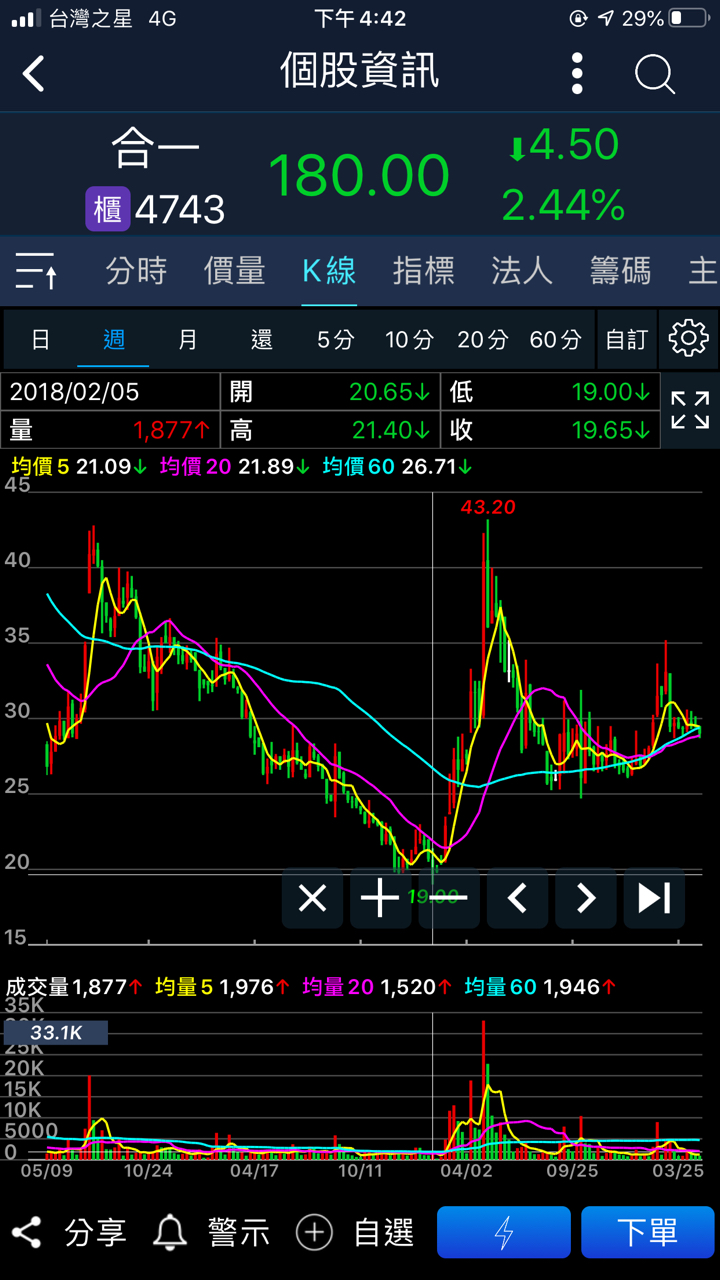Switch chart to 5分 interval

pos(335,340)
